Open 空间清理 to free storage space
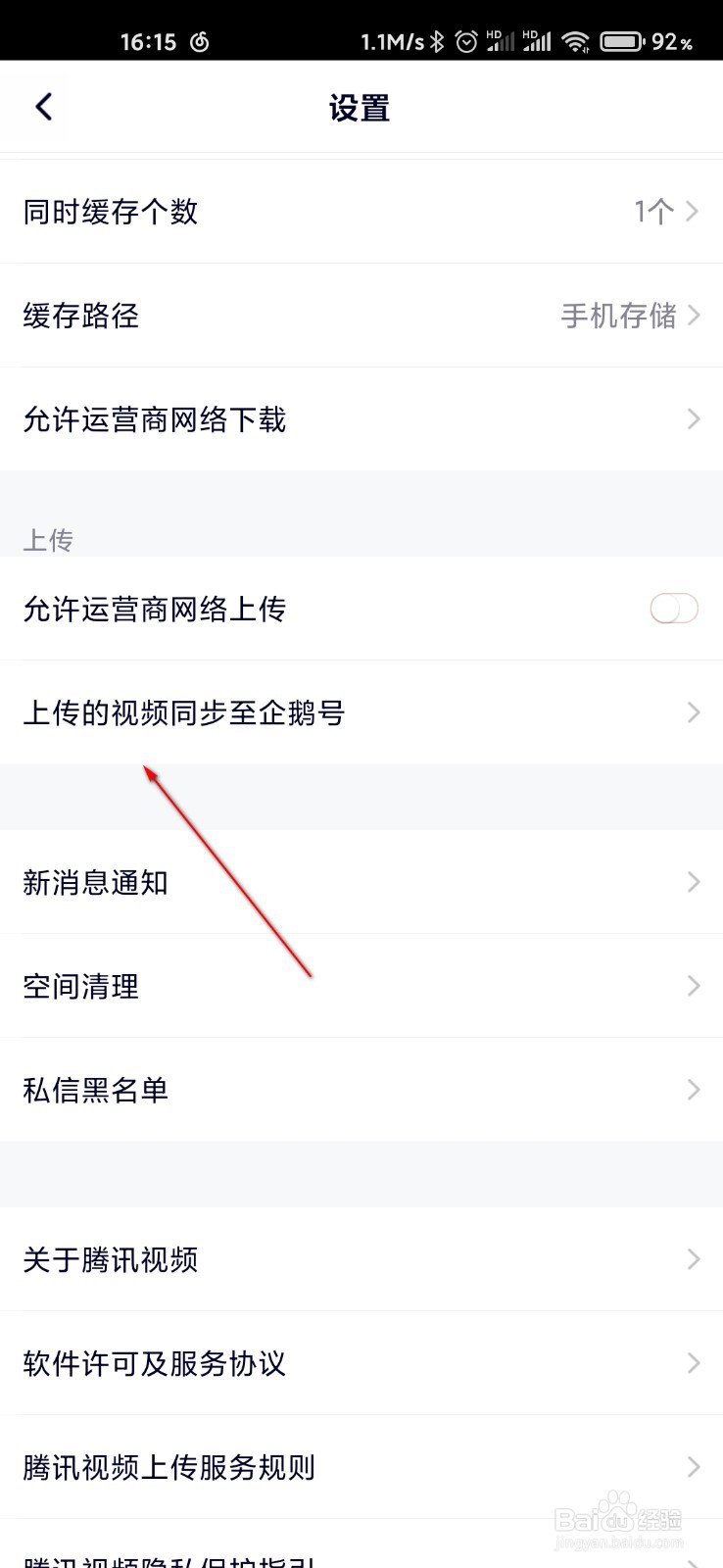The width and height of the screenshot is (723, 1568). [x=361, y=986]
